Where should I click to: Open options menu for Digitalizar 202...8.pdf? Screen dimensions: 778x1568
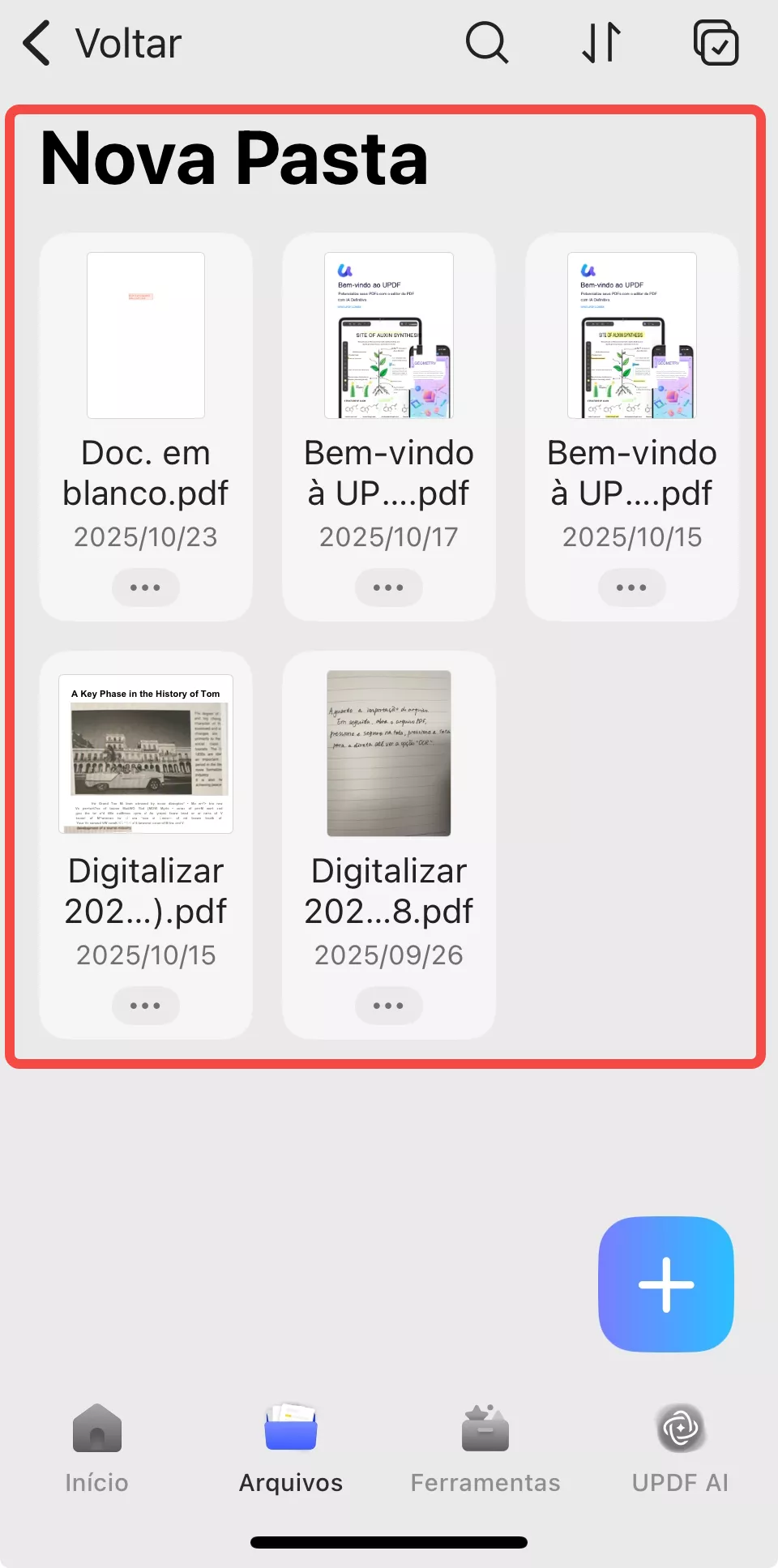[388, 1006]
